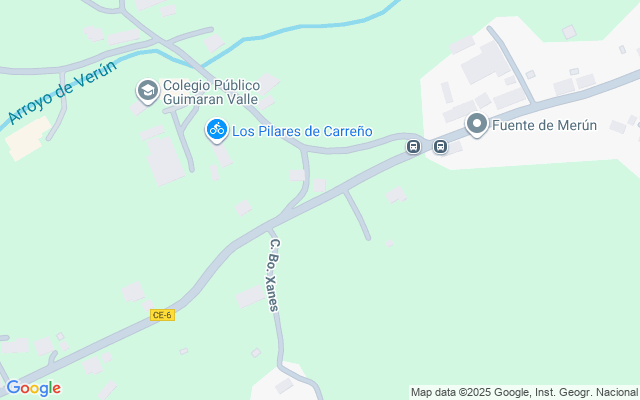This screenshot has width=640, height=400.
Task: Open the Google logo link
Action: pos(33,388)
